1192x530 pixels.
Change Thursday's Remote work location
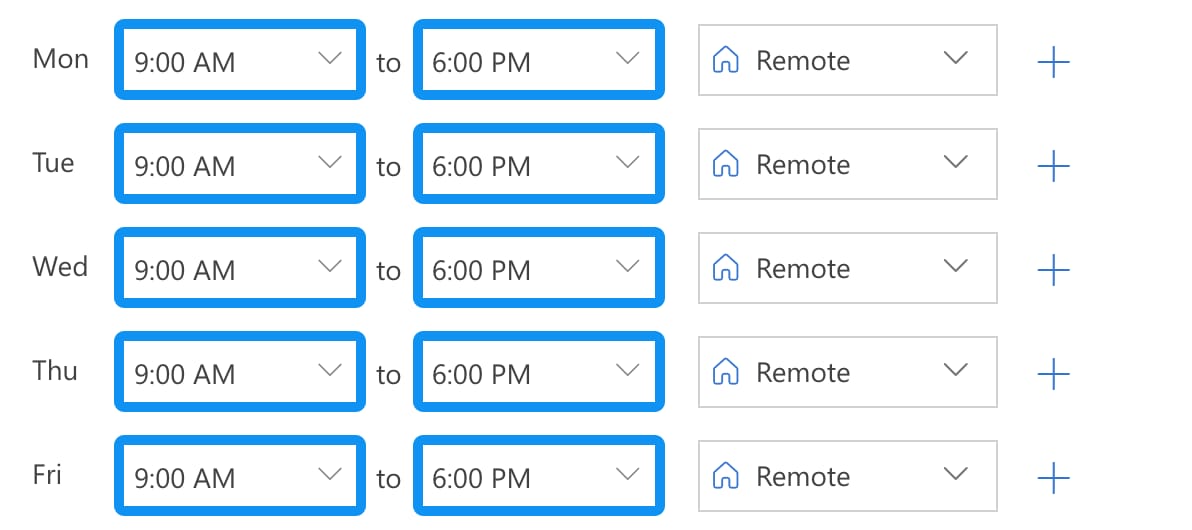847,372
